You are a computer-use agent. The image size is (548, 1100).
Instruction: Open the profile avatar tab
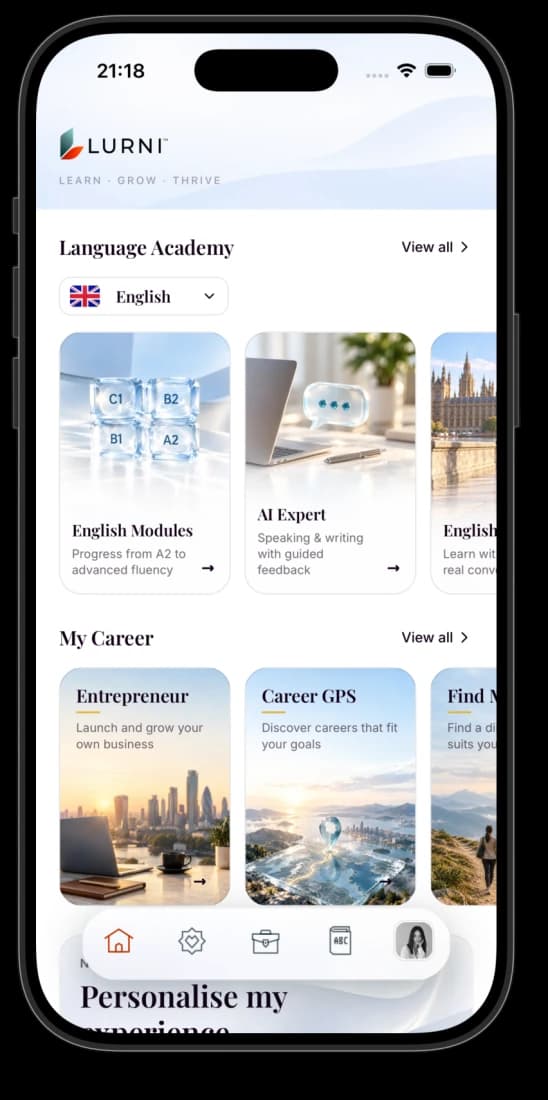[x=414, y=941]
